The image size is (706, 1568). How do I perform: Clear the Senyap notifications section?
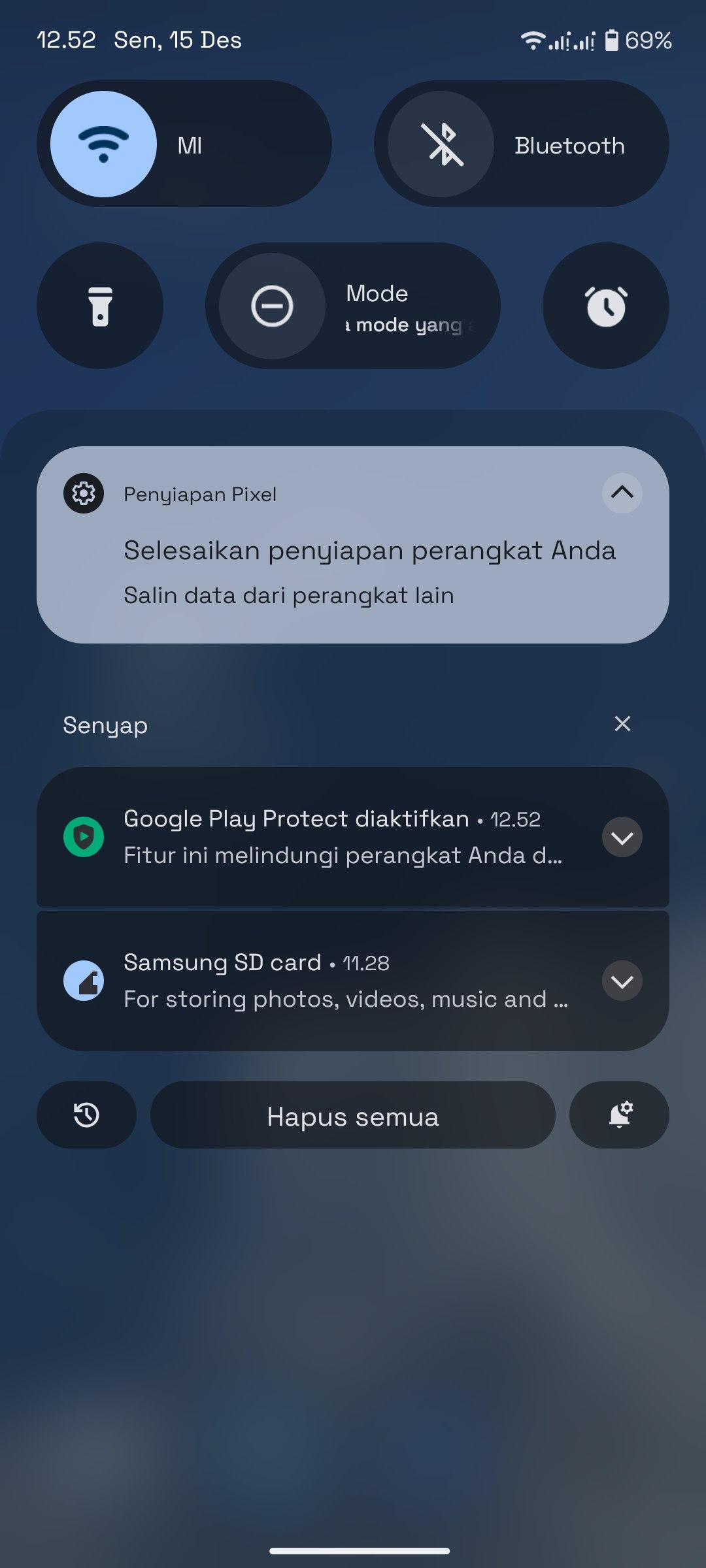[x=622, y=724]
